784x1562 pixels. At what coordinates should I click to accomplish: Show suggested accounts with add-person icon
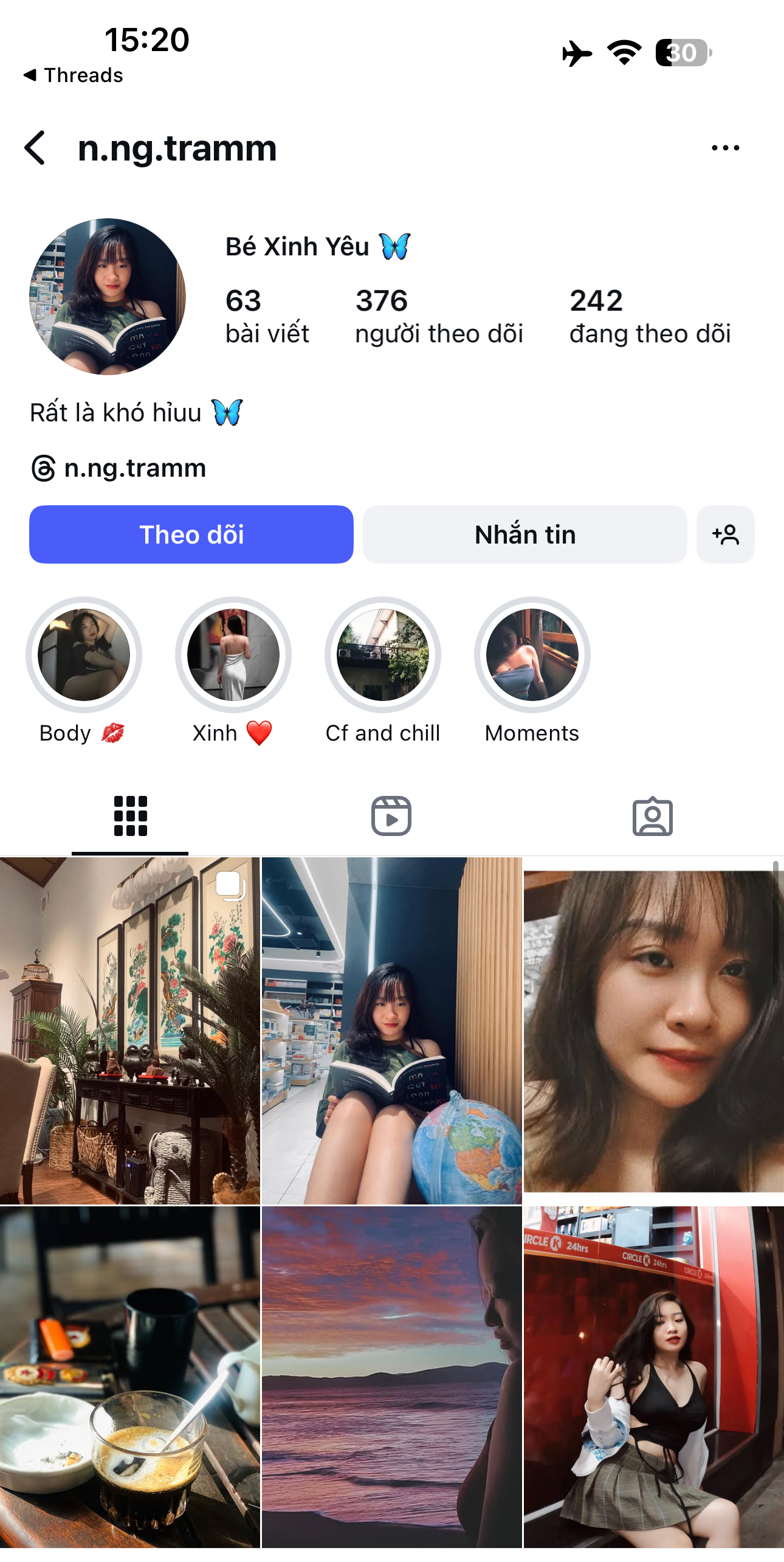(725, 534)
